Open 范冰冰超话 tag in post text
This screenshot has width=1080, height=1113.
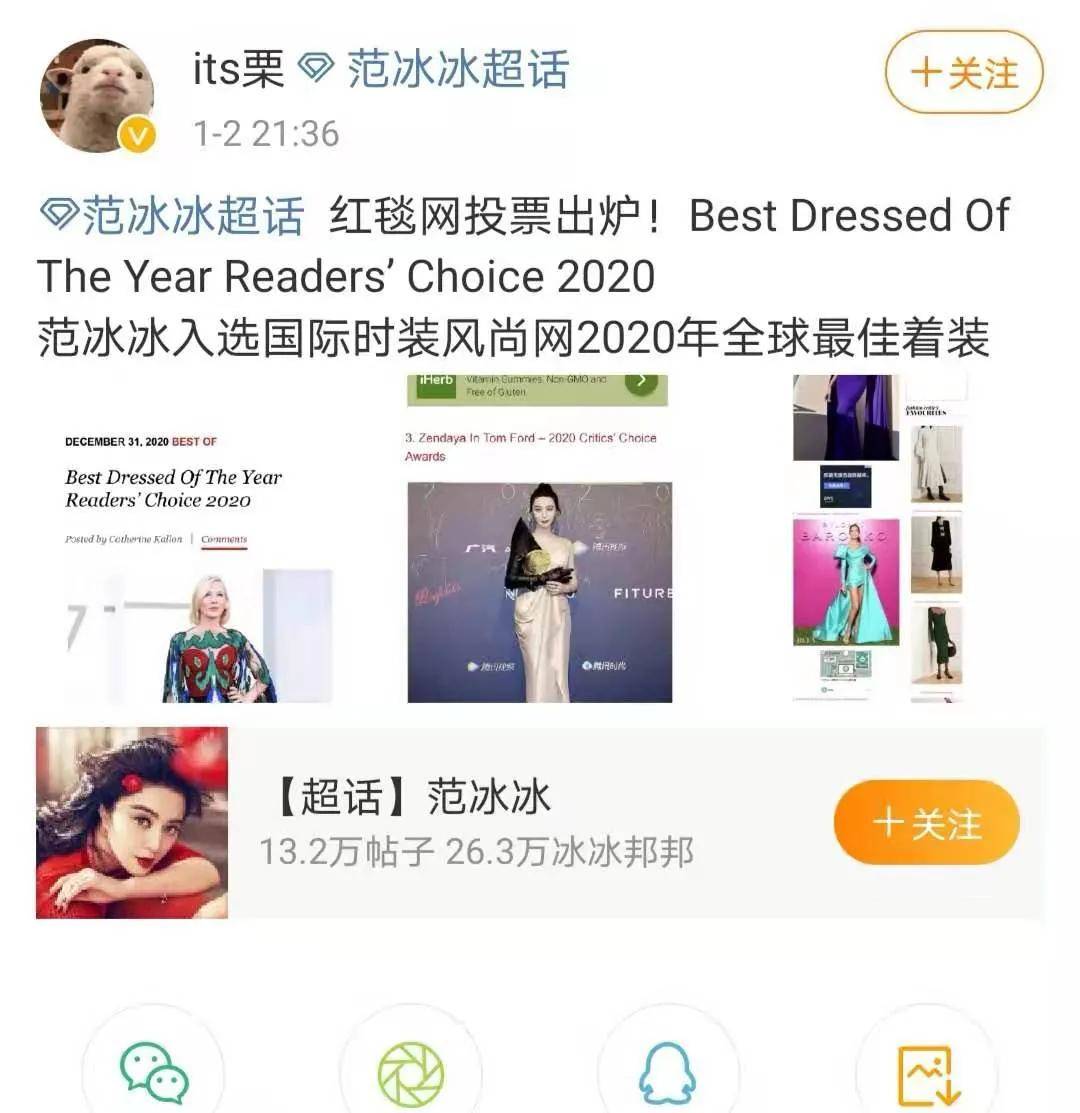point(171,216)
